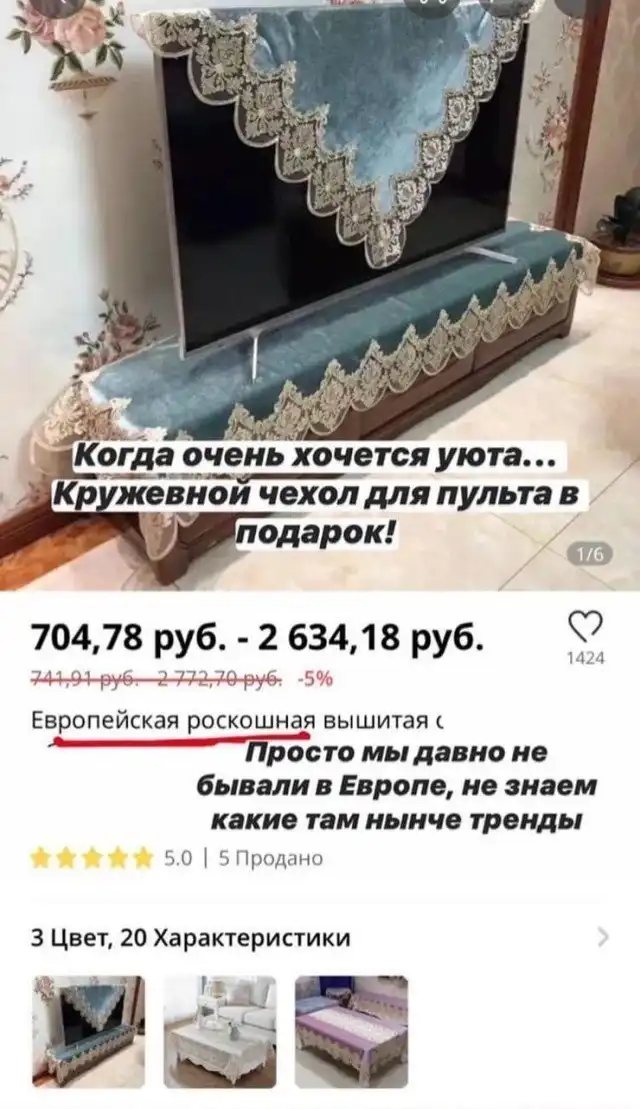Open the 3 Цвет, 20 Характеристики options row
640x1109 pixels.
(320, 937)
